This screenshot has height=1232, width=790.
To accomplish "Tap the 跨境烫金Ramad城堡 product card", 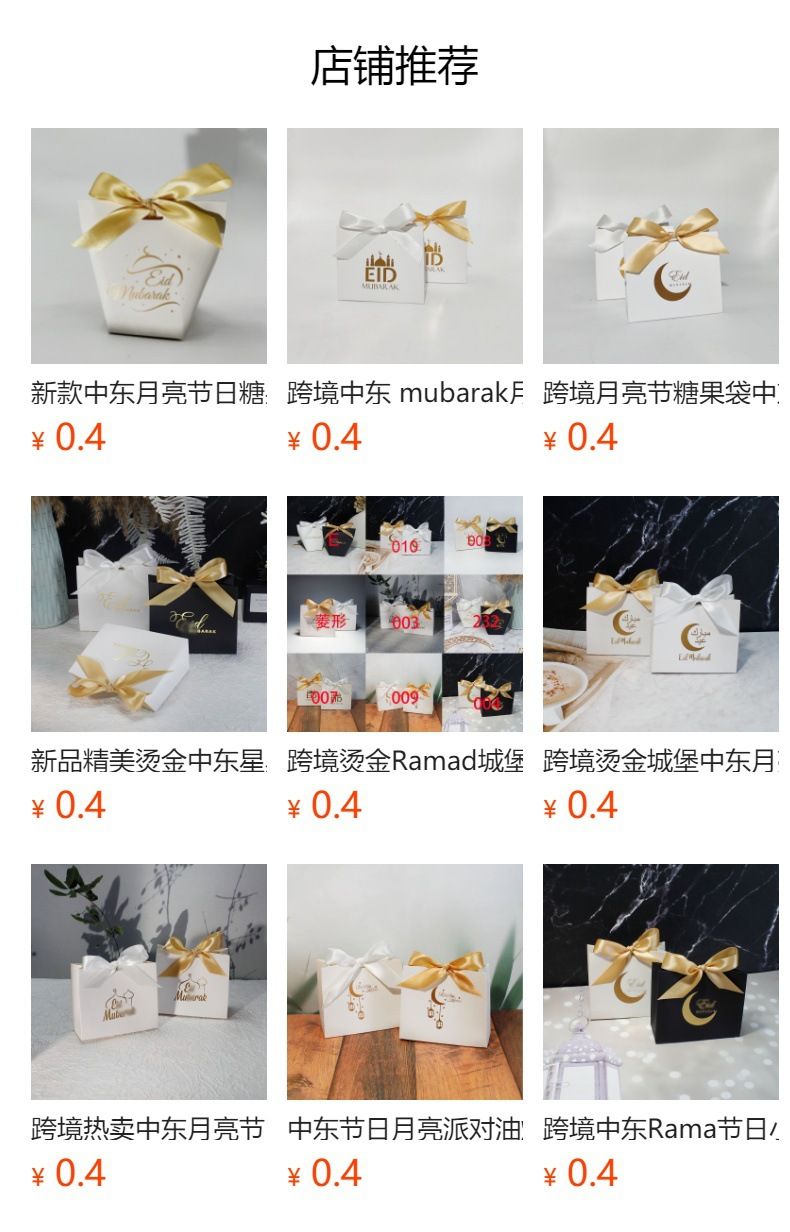I will [x=405, y=660].
